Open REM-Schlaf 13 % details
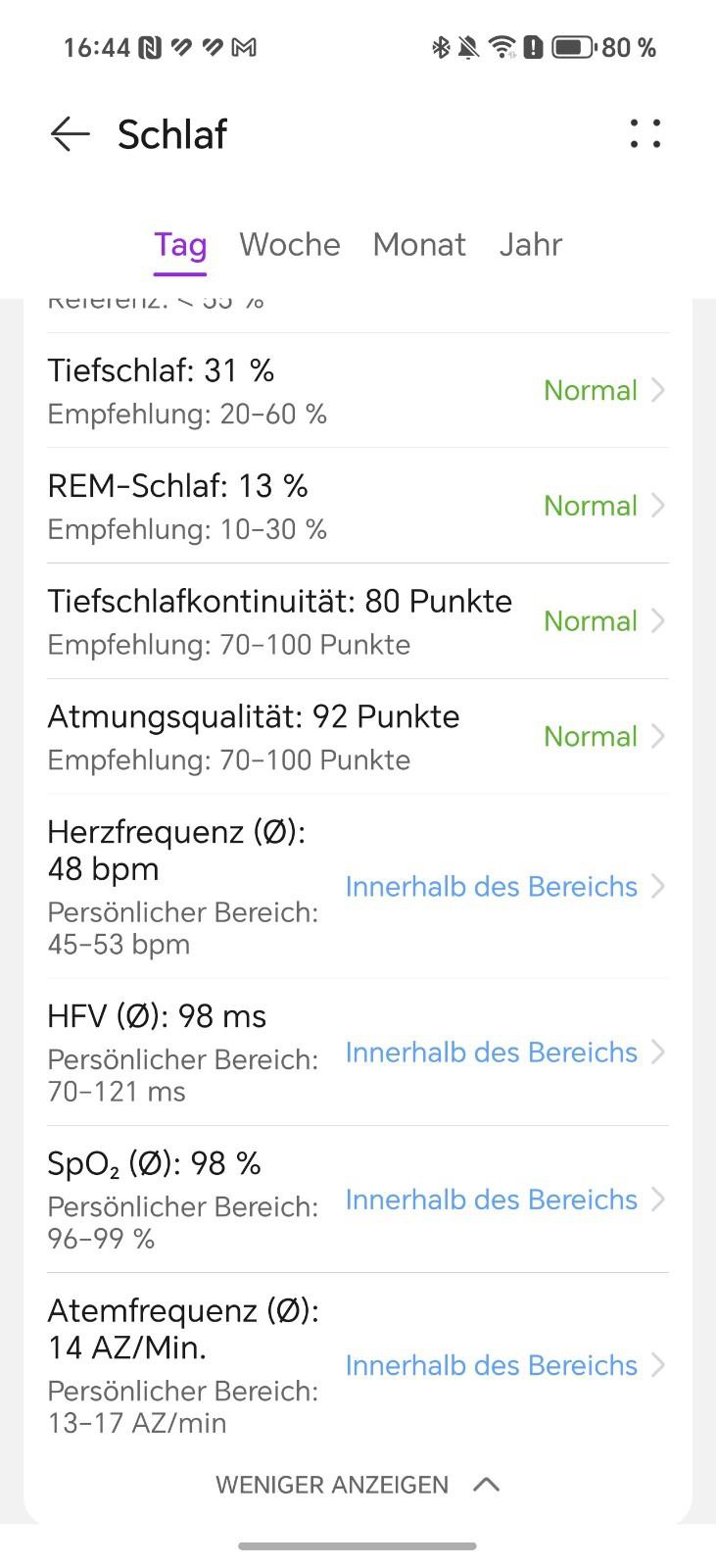The width and height of the screenshot is (716, 1568). pos(358,506)
